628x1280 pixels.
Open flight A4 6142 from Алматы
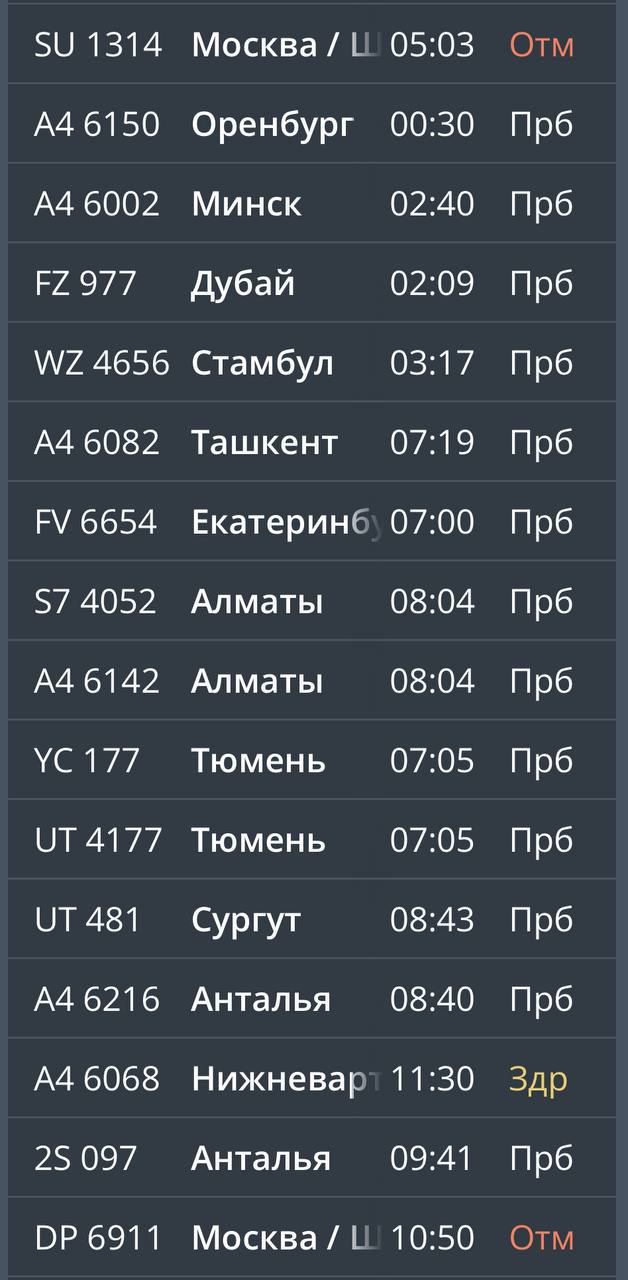tap(312, 681)
